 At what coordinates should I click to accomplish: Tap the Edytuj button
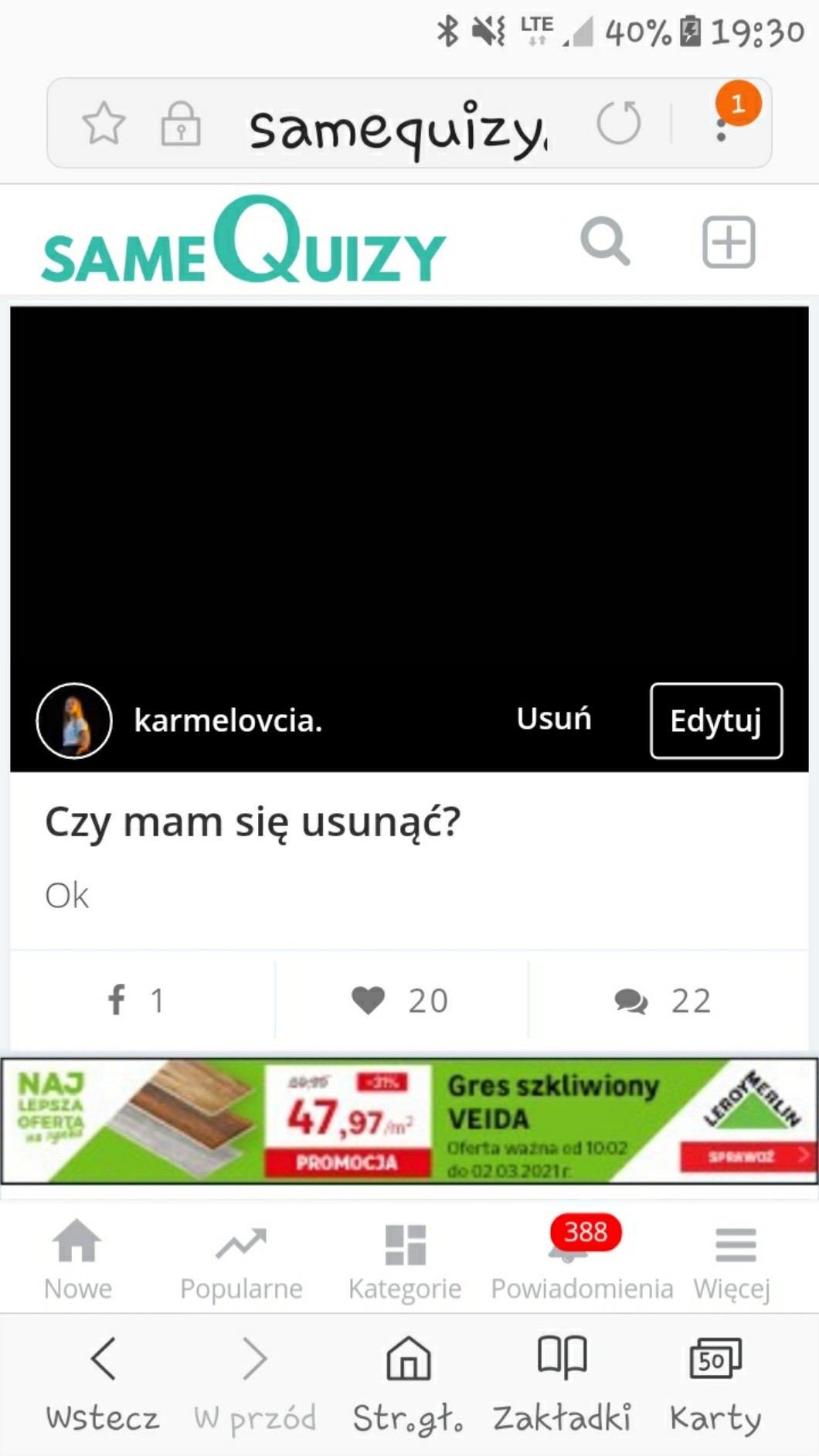click(716, 720)
